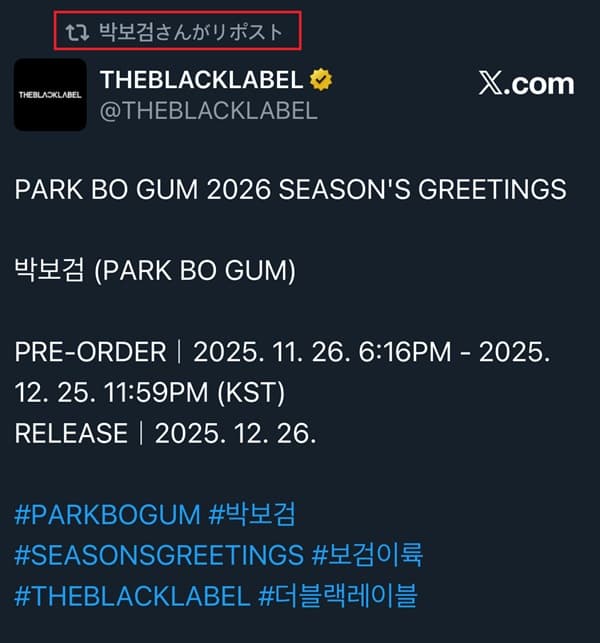Open the @THEBLACKLABEL account handle
Viewport: 600px width, 643px height.
click(208, 111)
